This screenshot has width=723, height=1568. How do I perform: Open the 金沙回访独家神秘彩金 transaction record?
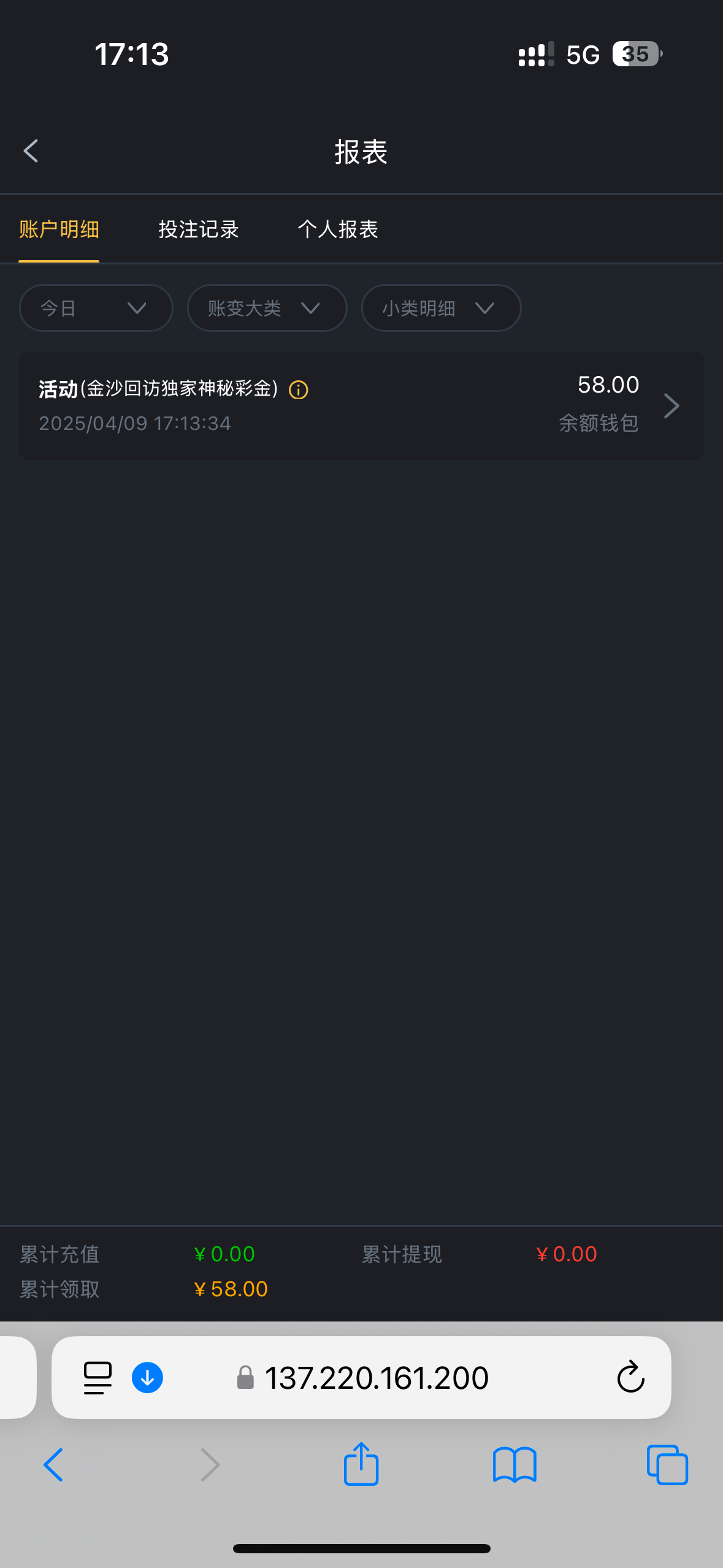(361, 405)
